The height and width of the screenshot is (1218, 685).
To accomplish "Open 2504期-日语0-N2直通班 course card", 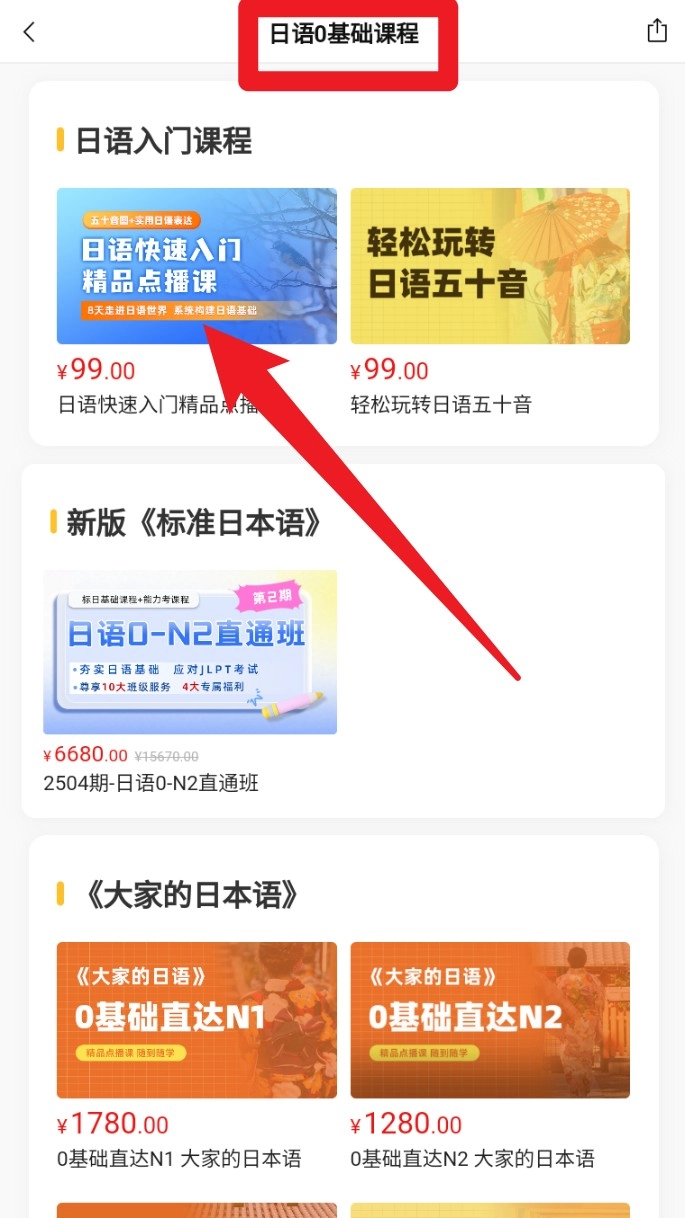I will click(190, 652).
